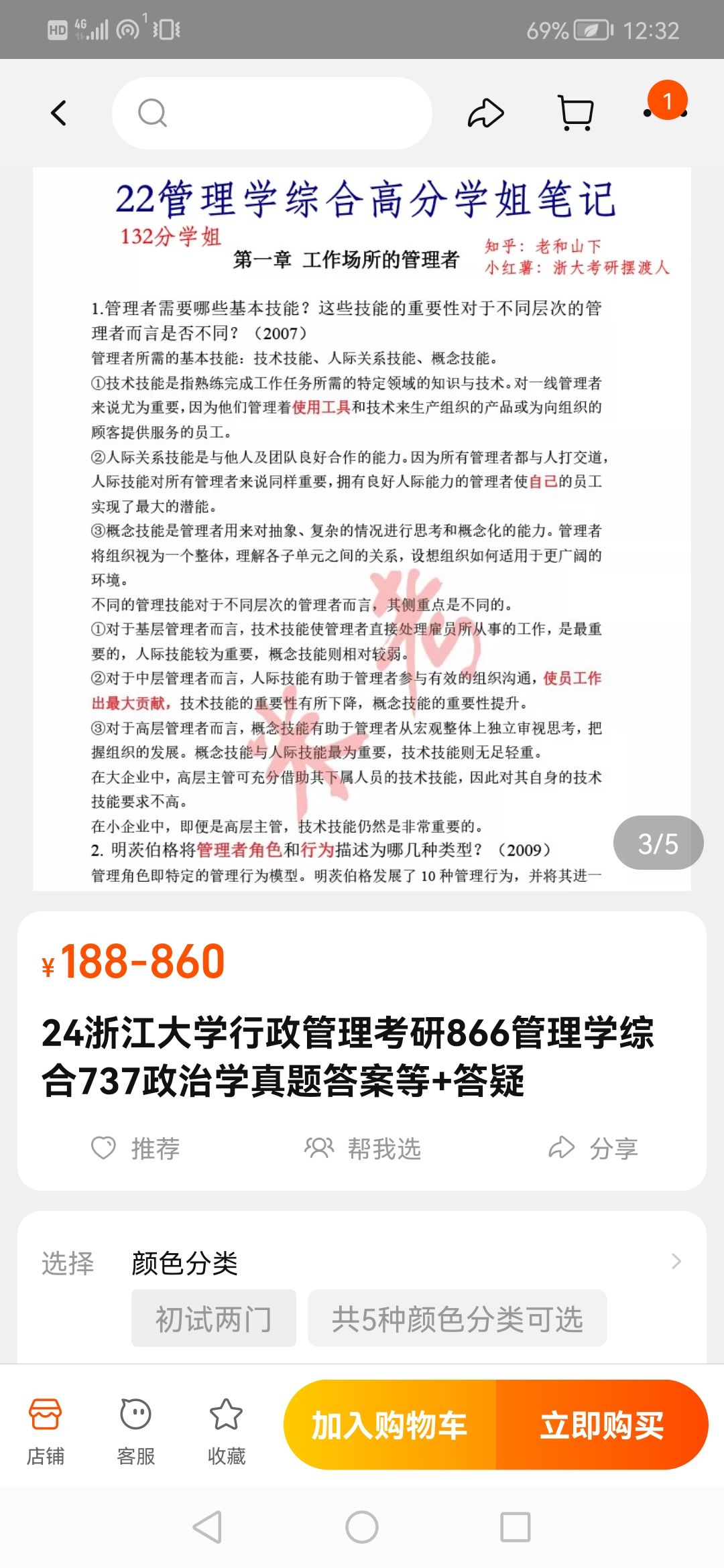Tap 帮我选 for help choosing
The height and width of the screenshot is (1568, 724).
pyautogui.click(x=363, y=1149)
